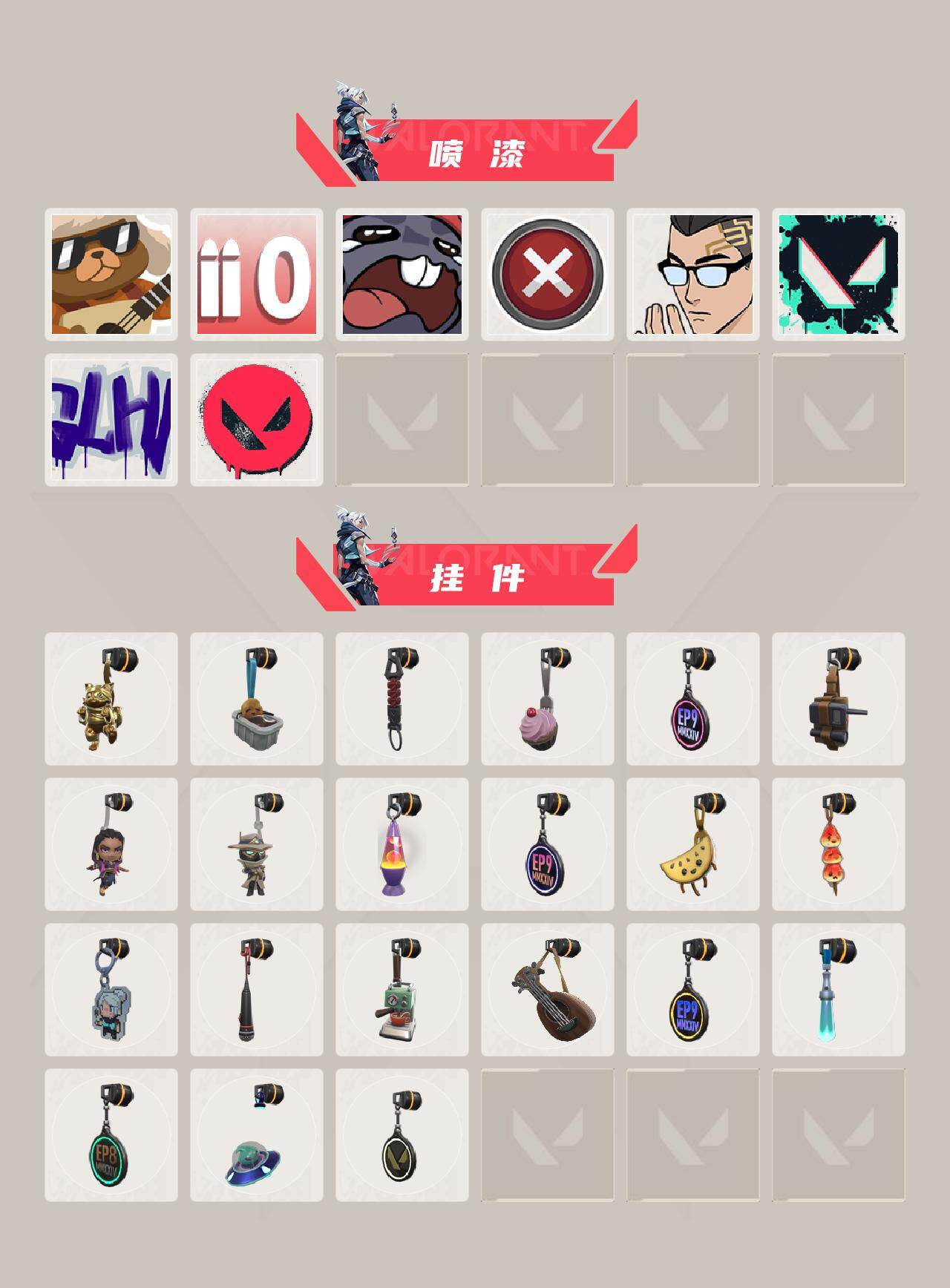Click the 挂件 section banner
This screenshot has width=950, height=1288.
(475, 579)
